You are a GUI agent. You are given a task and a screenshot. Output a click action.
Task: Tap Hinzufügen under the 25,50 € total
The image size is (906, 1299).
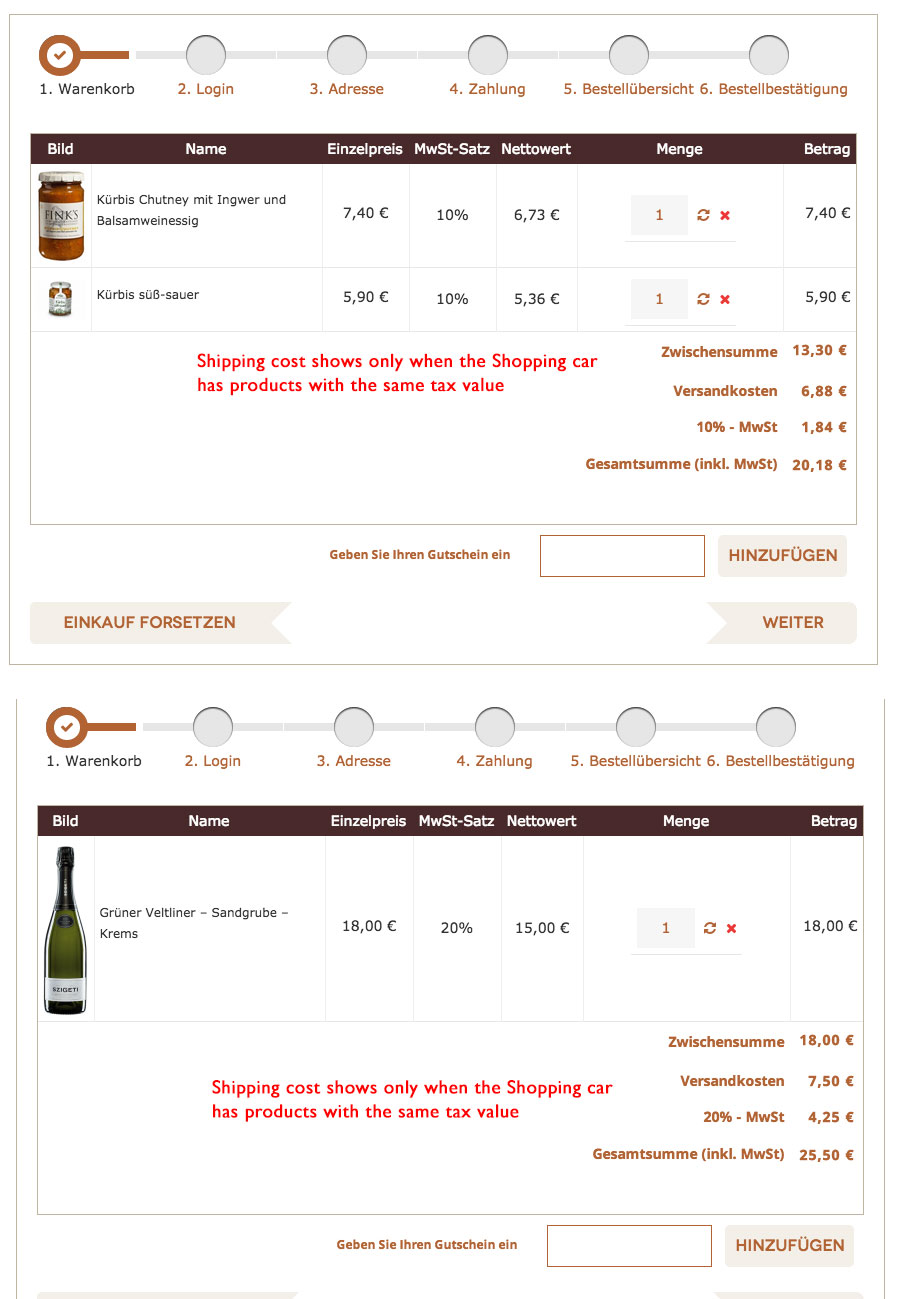789,1245
